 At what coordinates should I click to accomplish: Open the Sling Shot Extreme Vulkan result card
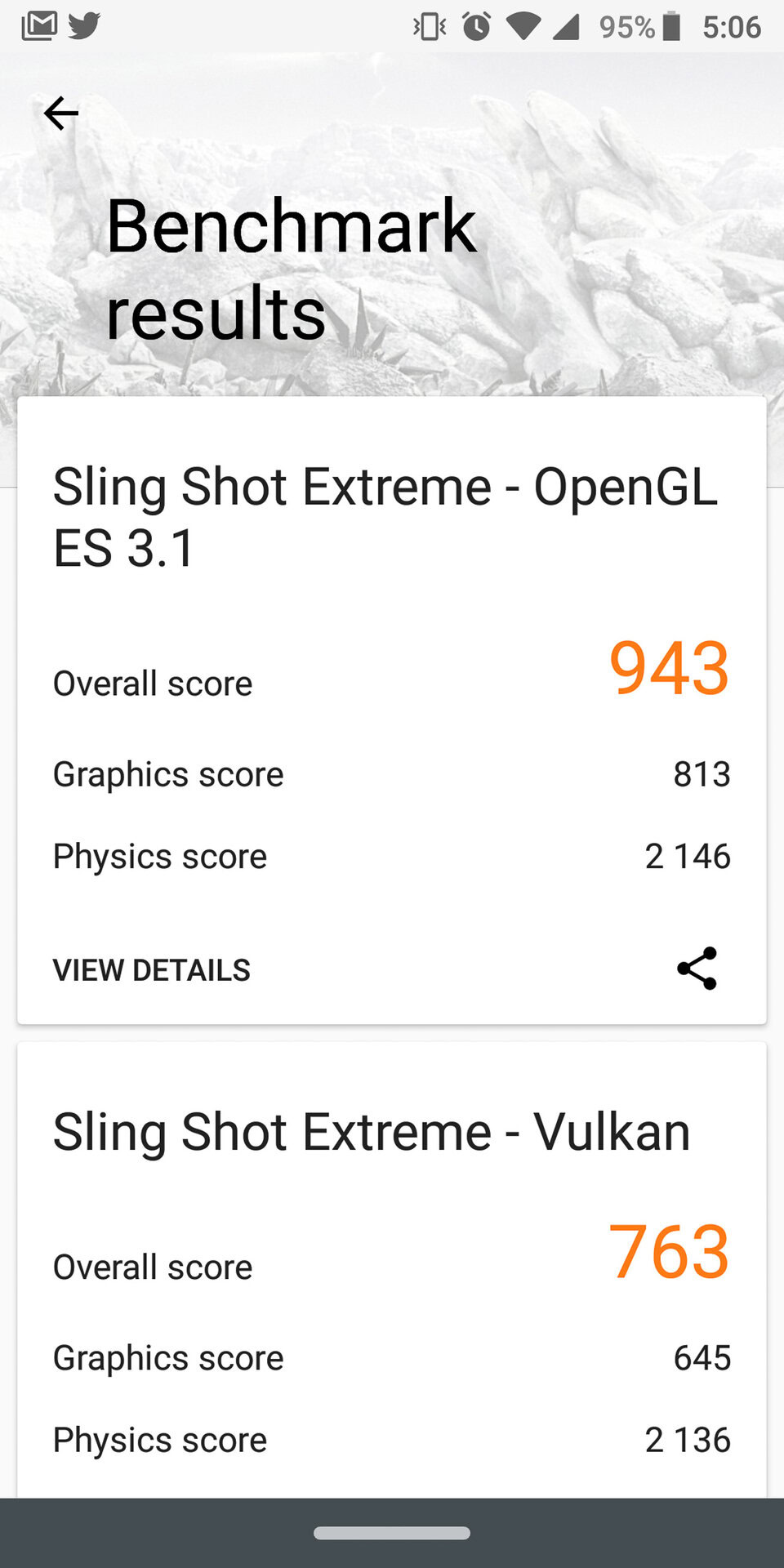coord(372,1132)
